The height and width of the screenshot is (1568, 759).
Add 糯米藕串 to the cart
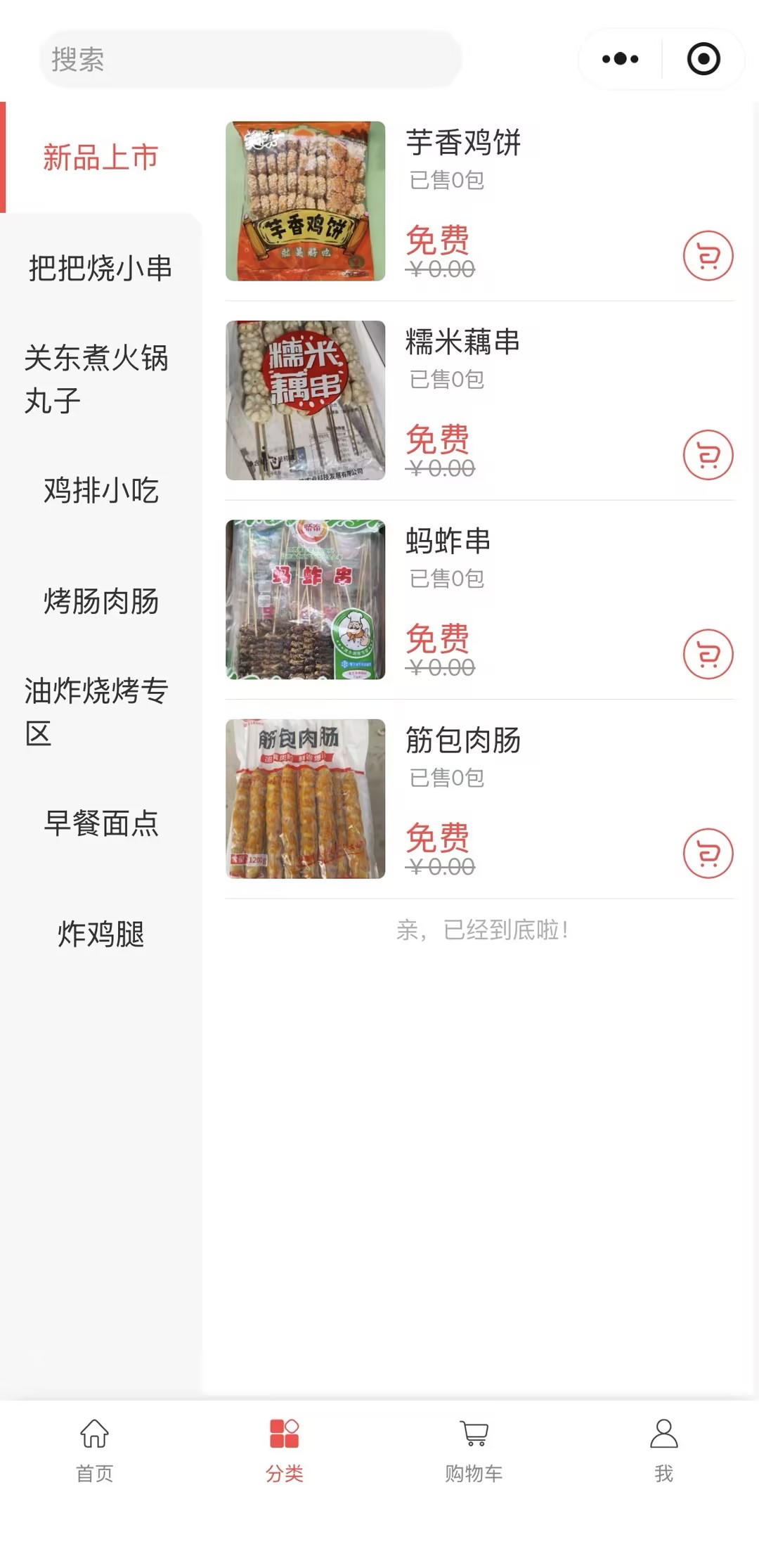708,455
